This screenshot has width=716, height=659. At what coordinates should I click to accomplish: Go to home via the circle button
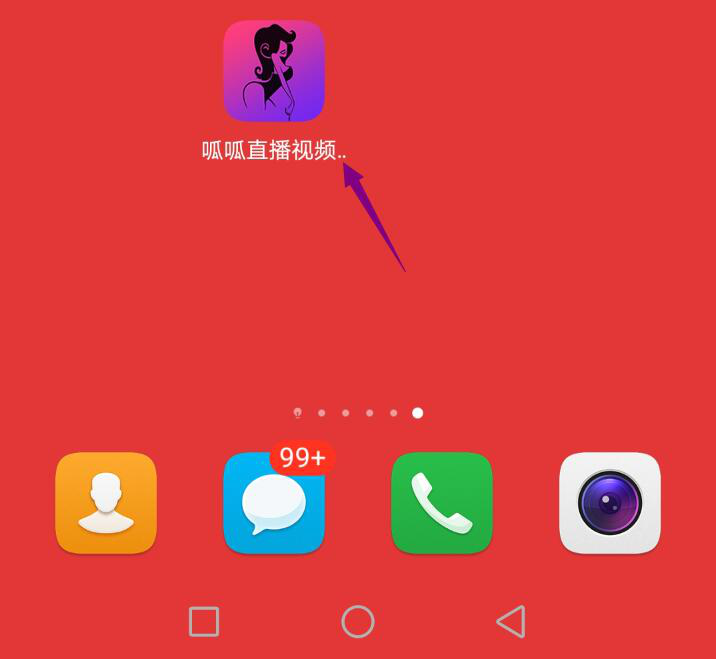(x=358, y=622)
